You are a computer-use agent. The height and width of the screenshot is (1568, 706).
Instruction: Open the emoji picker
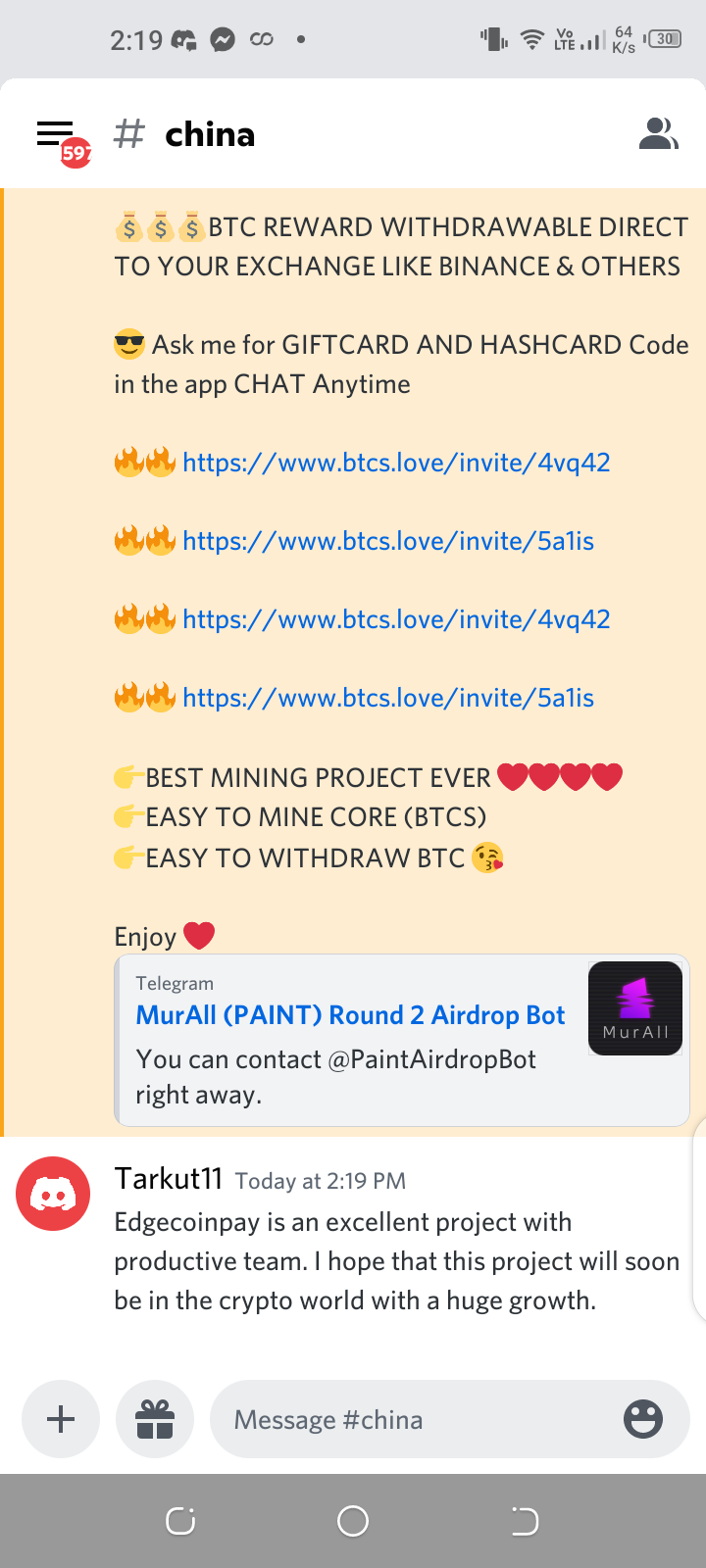(x=643, y=1419)
